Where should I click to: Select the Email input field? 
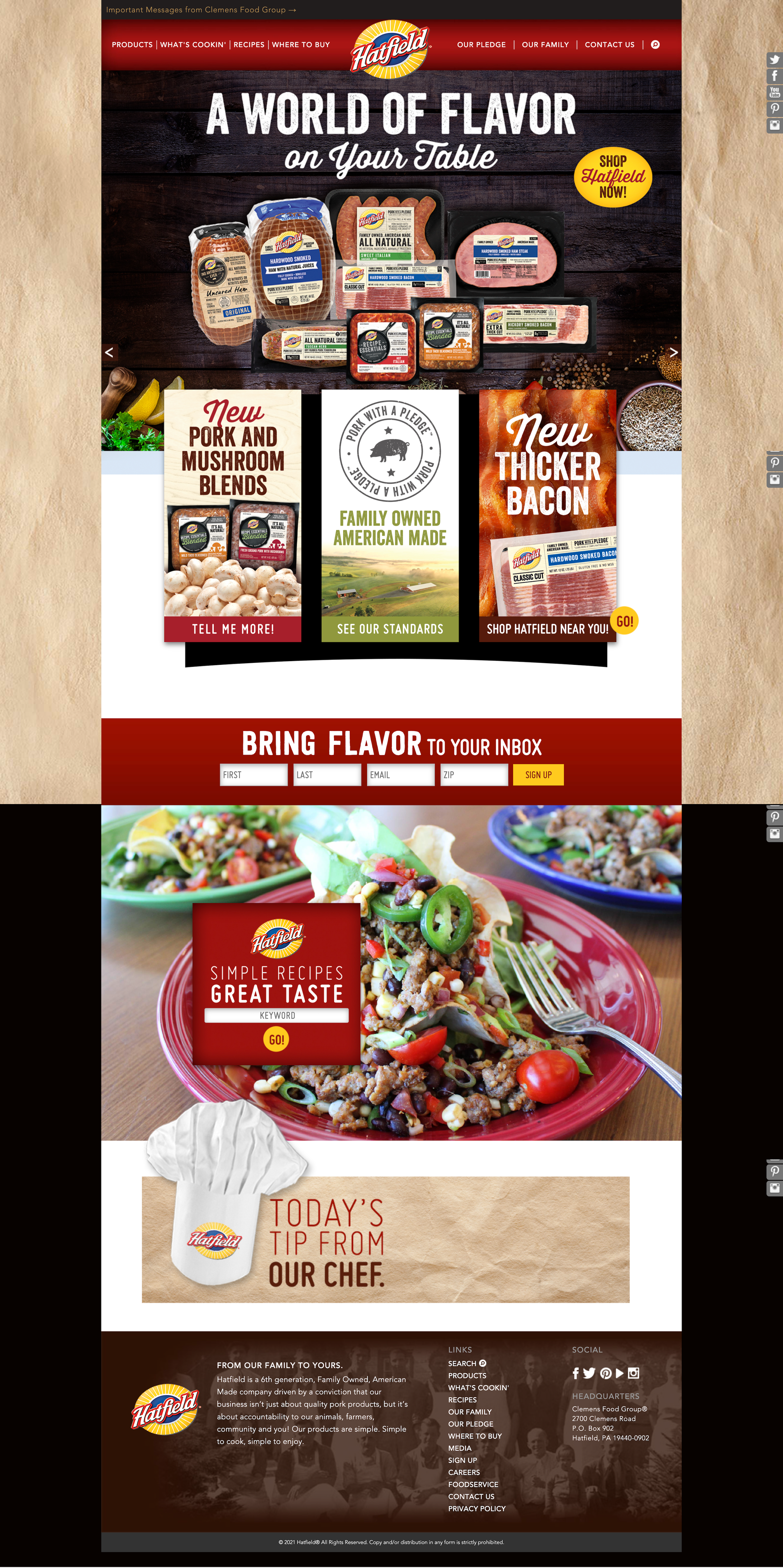click(401, 775)
